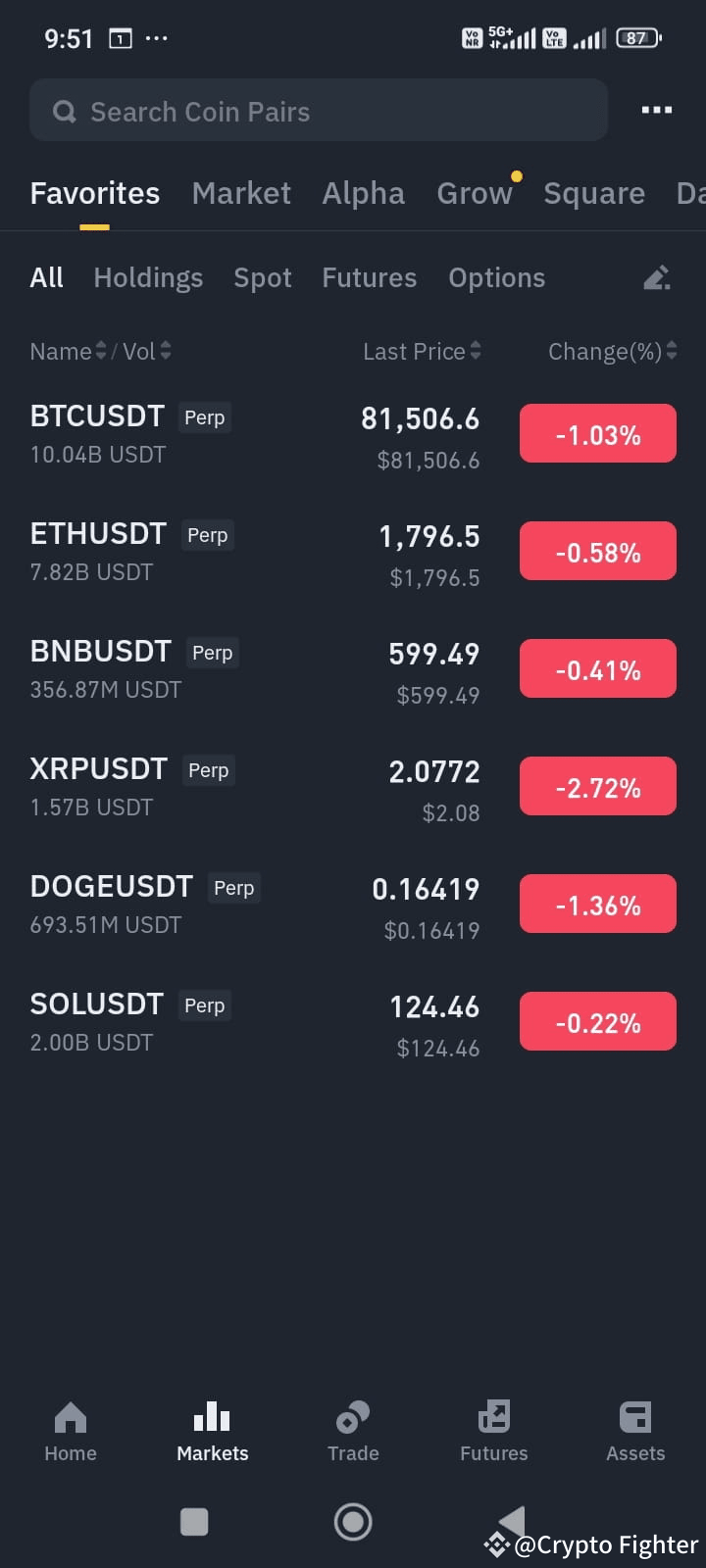This screenshot has height=1568, width=706.
Task: Open Futures from the bottom navigation bar
Action: 493,1432
